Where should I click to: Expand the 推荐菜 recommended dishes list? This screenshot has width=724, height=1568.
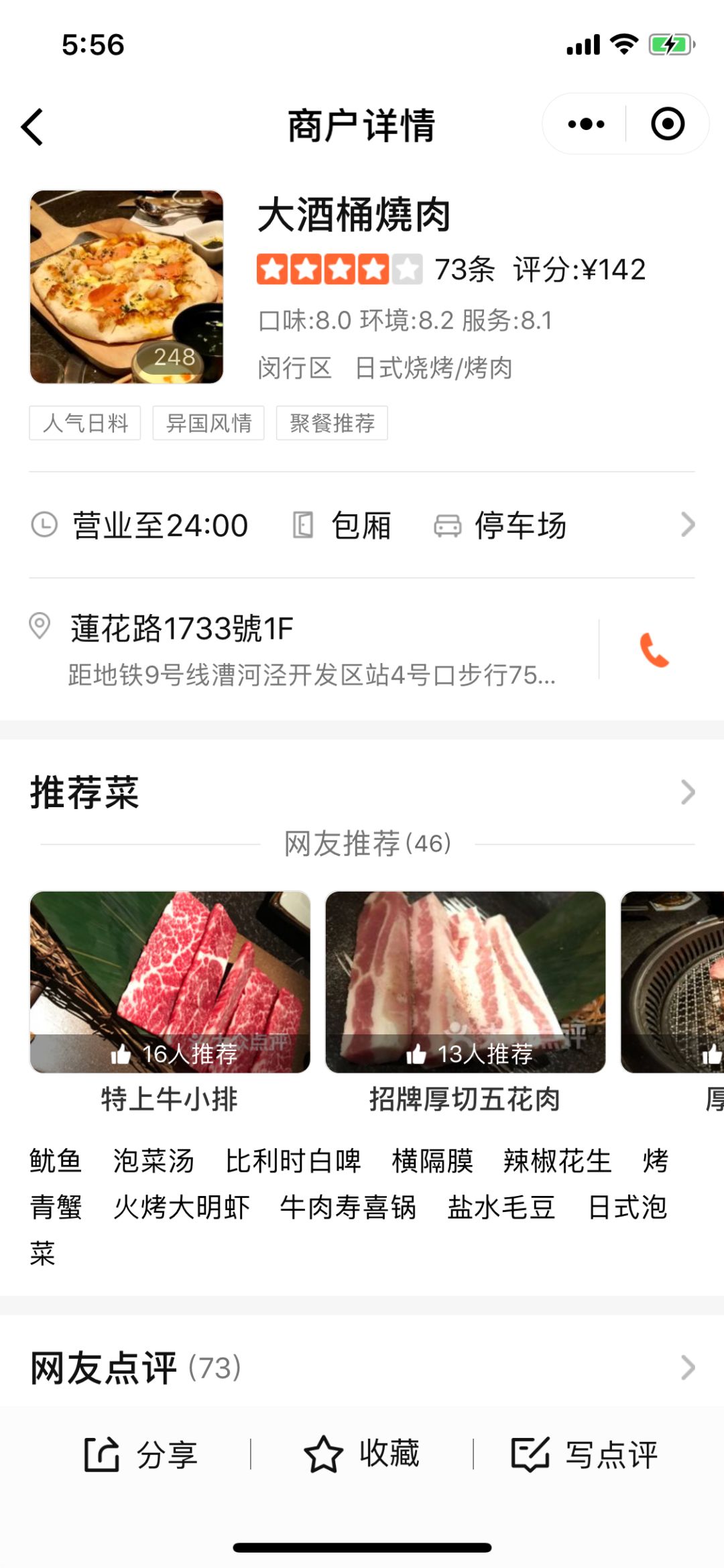click(x=687, y=792)
